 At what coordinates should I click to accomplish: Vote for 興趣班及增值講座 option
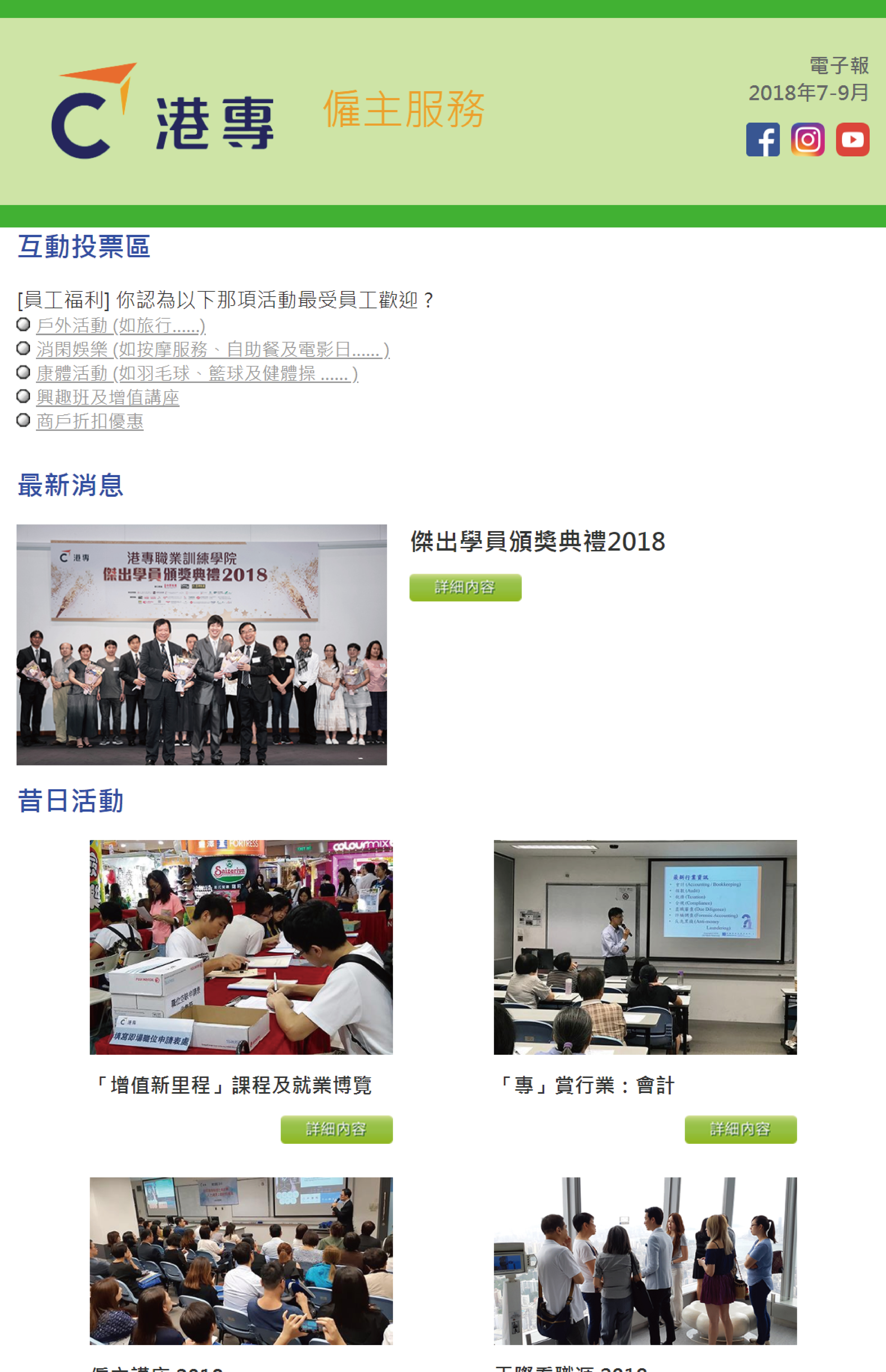point(108,397)
